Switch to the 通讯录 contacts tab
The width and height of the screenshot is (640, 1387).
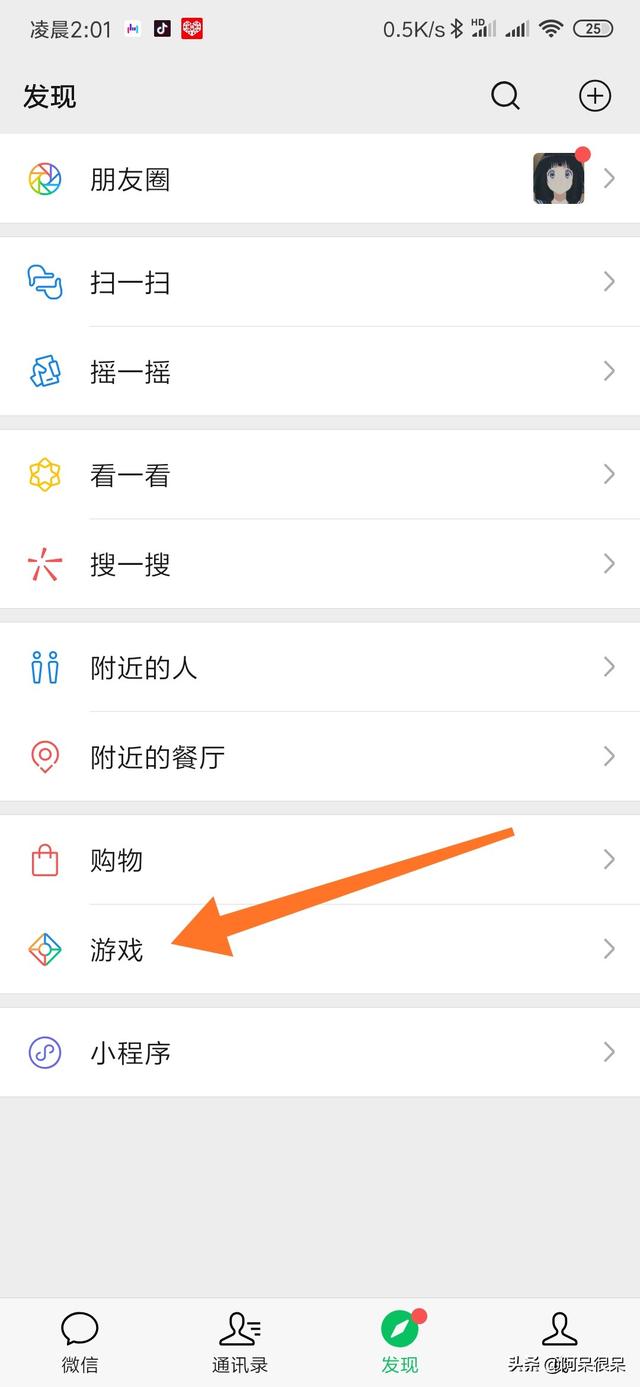[x=240, y=1342]
